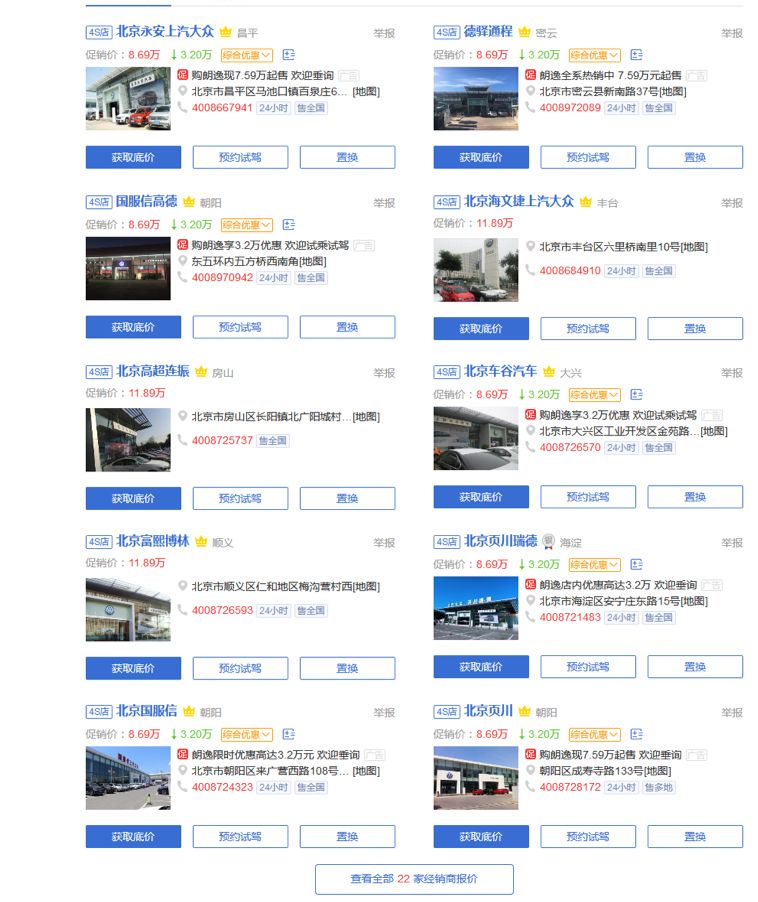Click the location pin icon on 北京永安上汽大众 card
This screenshot has width=758, height=902.
pos(181,88)
